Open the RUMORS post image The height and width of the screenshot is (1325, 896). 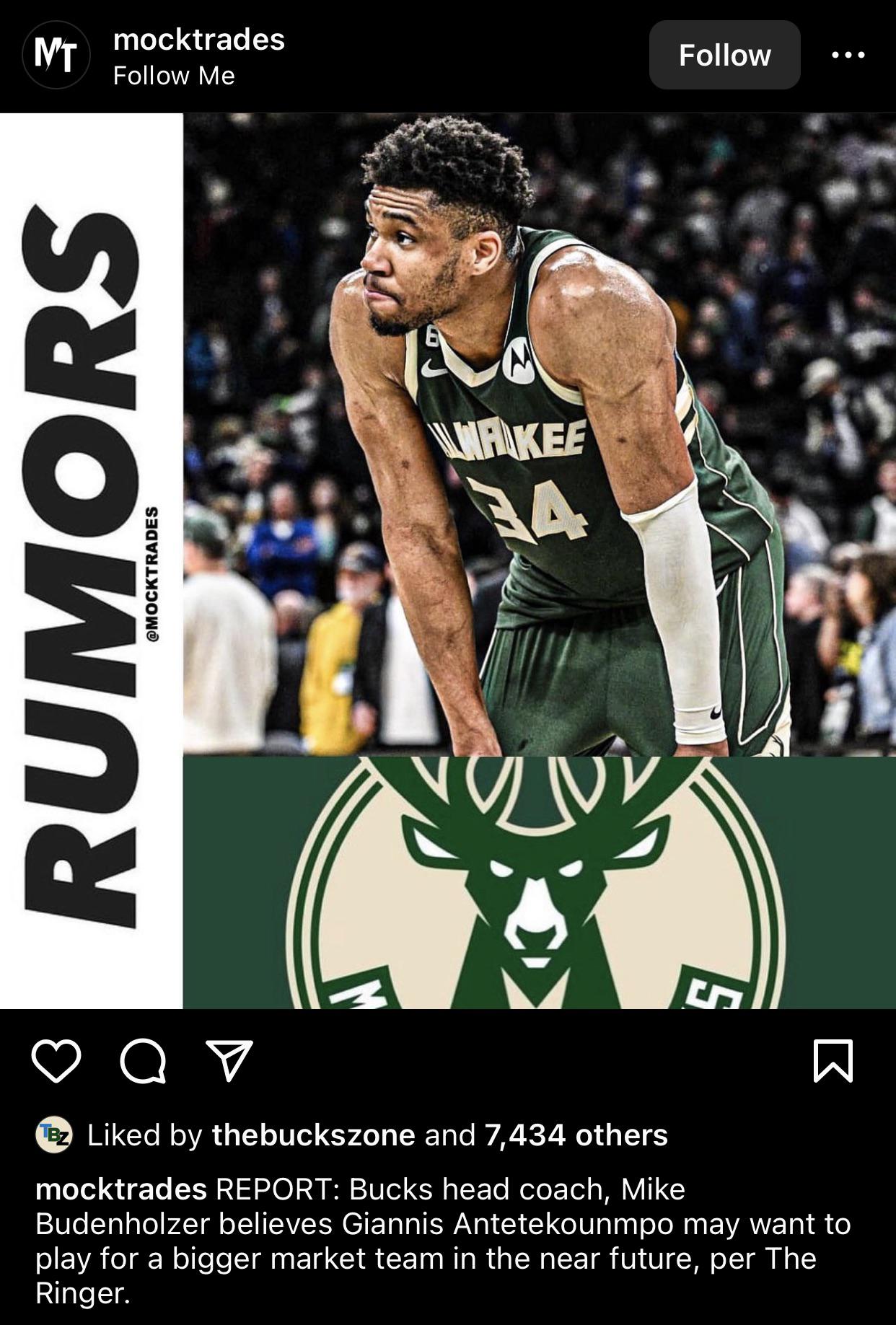pos(448,560)
